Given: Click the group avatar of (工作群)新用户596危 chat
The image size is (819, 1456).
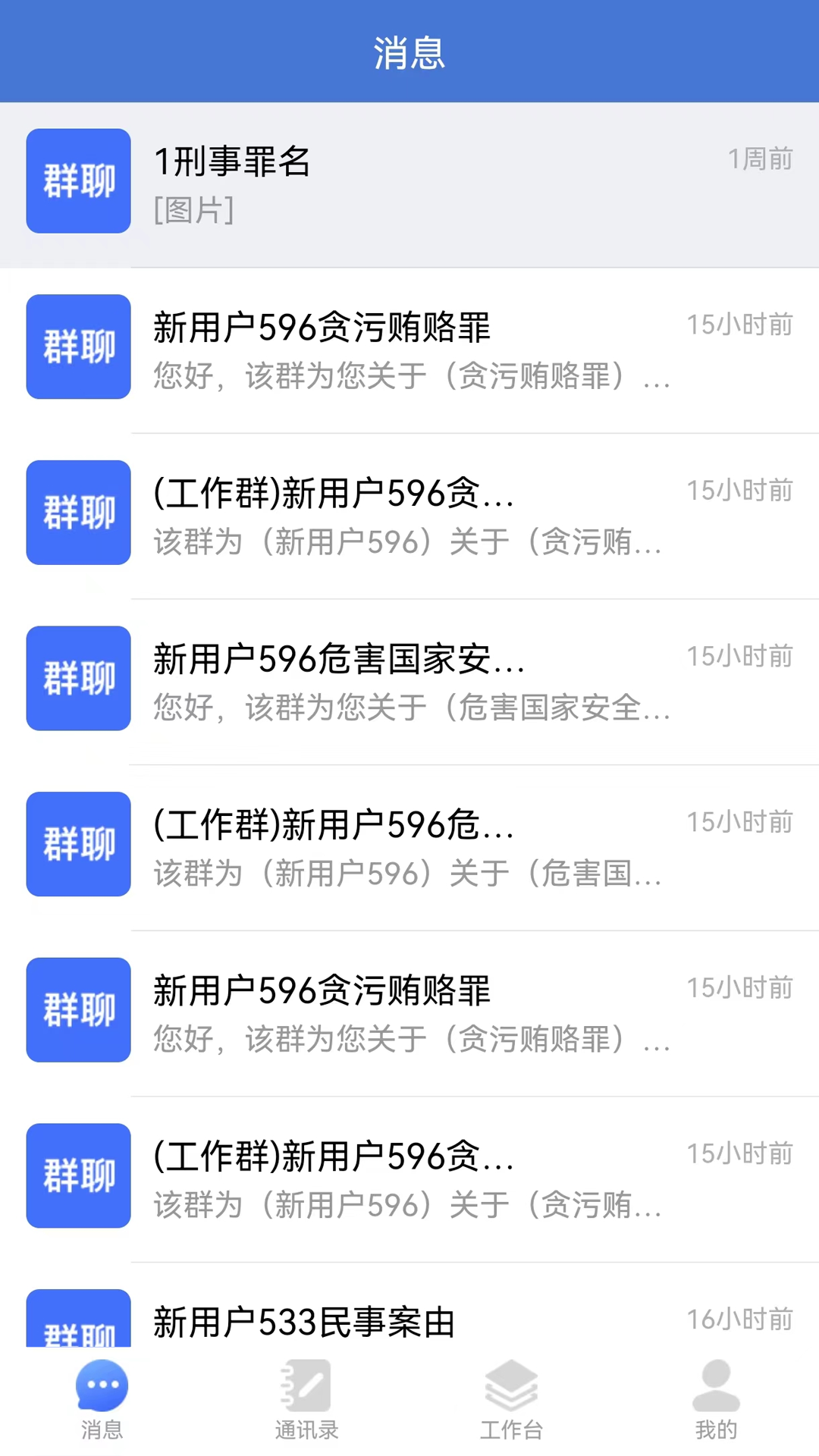Looking at the screenshot, I should click(x=77, y=845).
